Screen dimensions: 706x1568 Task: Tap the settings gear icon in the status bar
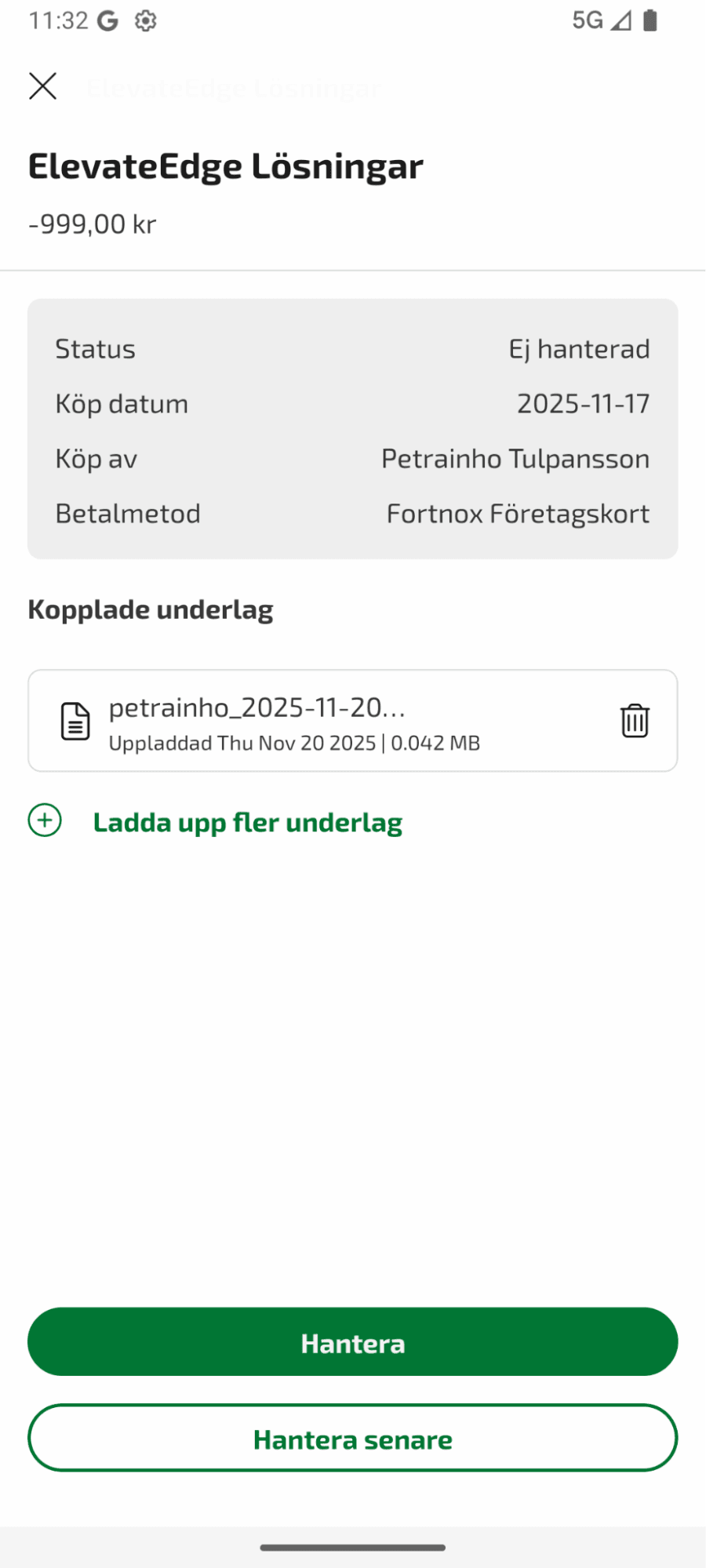pos(144,20)
